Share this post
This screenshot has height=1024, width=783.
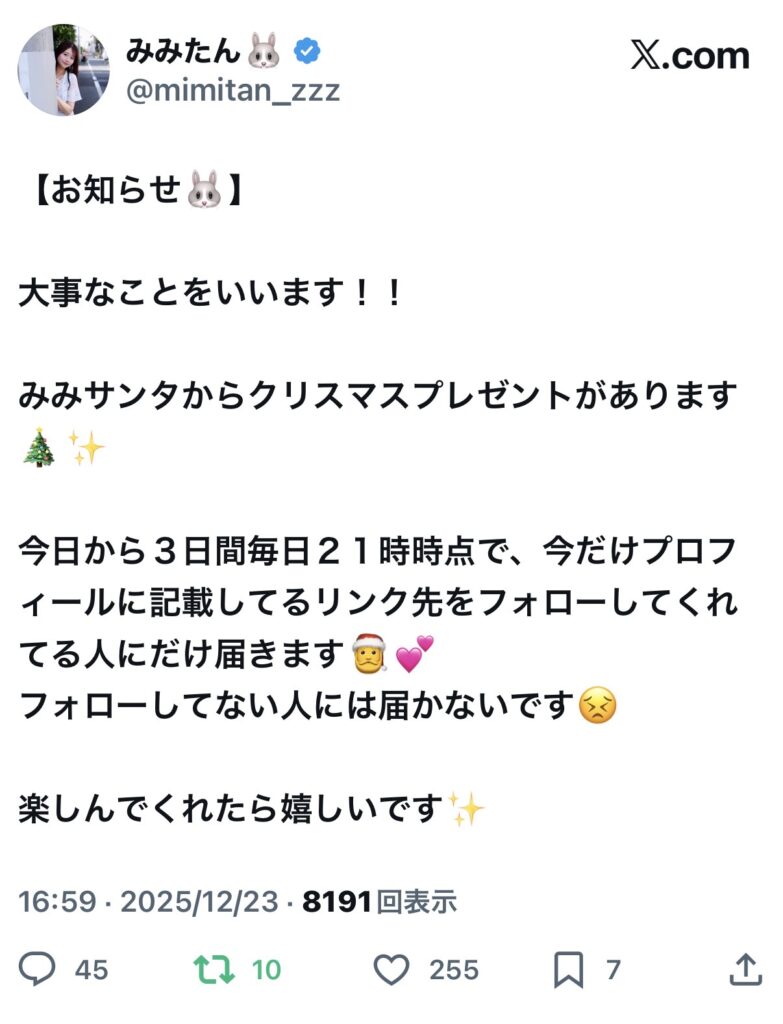(745, 968)
